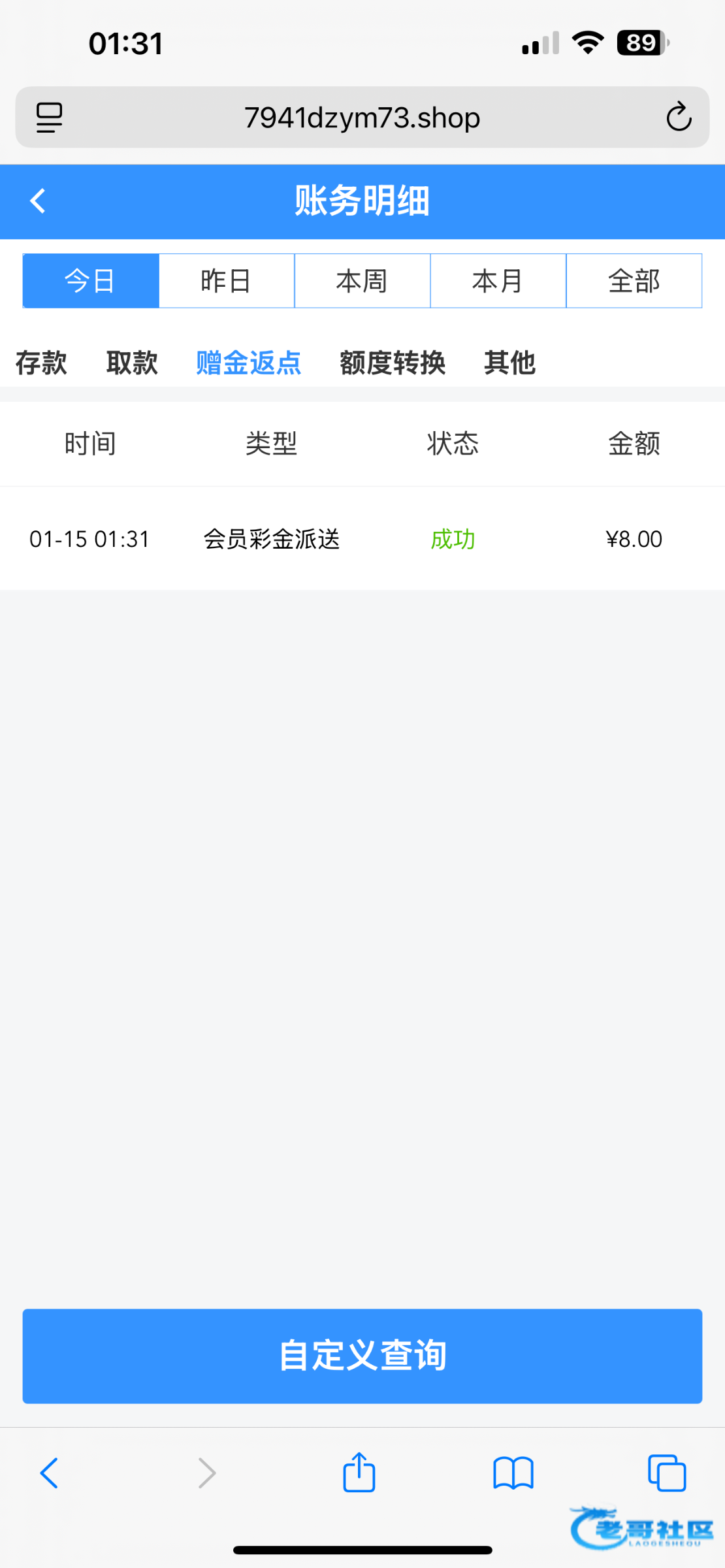Open the Safari tabs overview

[667, 1473]
